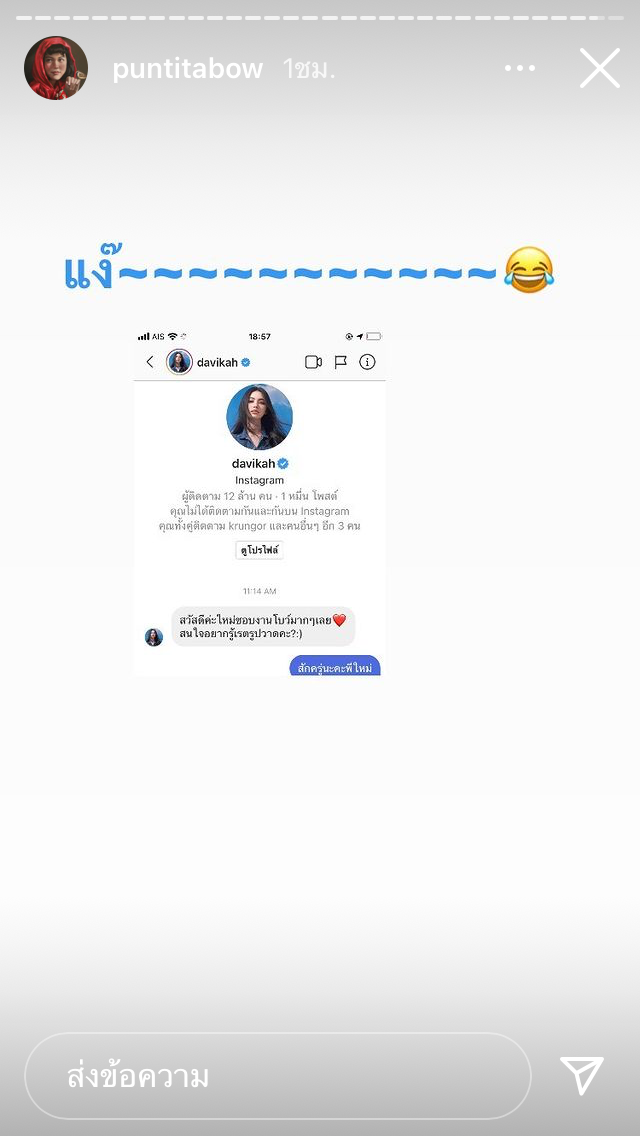This screenshot has height=1136, width=640.
Task: Open puntitabow's profile picture
Action: click(x=56, y=68)
